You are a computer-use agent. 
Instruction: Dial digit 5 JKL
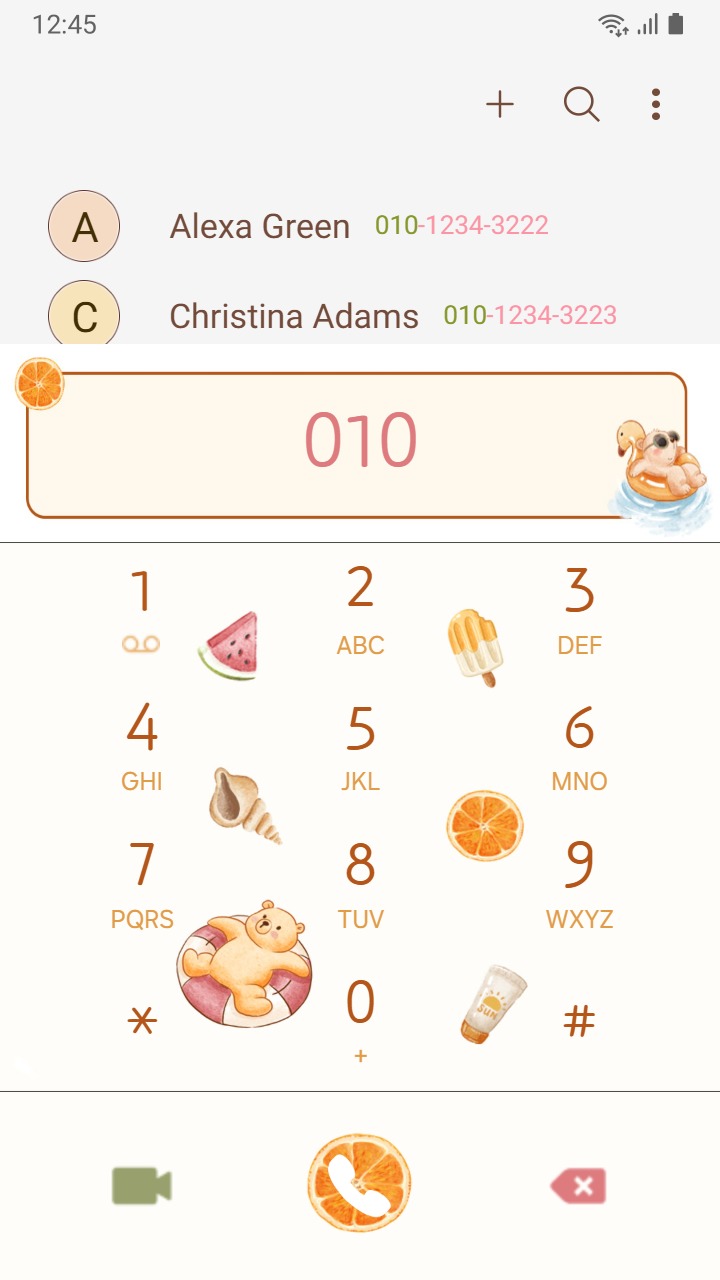coord(360,746)
